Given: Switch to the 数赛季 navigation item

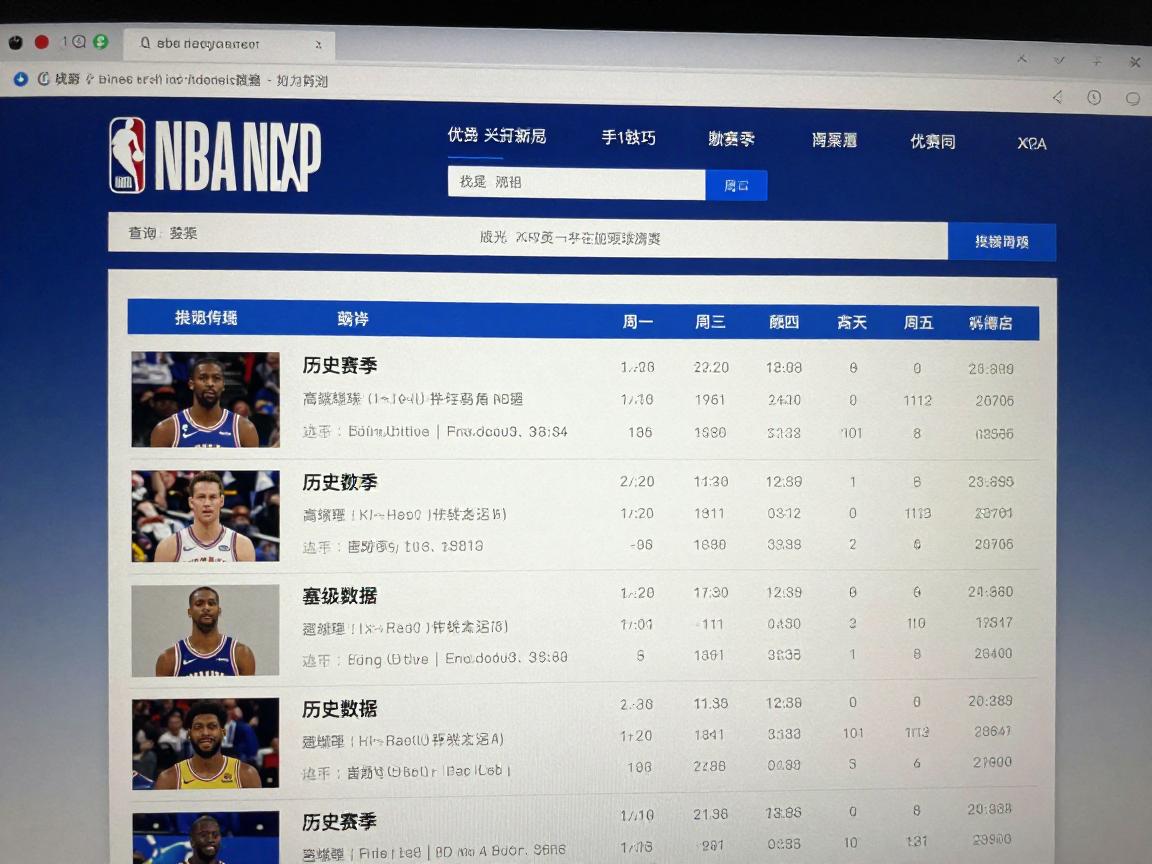Looking at the screenshot, I should tap(731, 140).
